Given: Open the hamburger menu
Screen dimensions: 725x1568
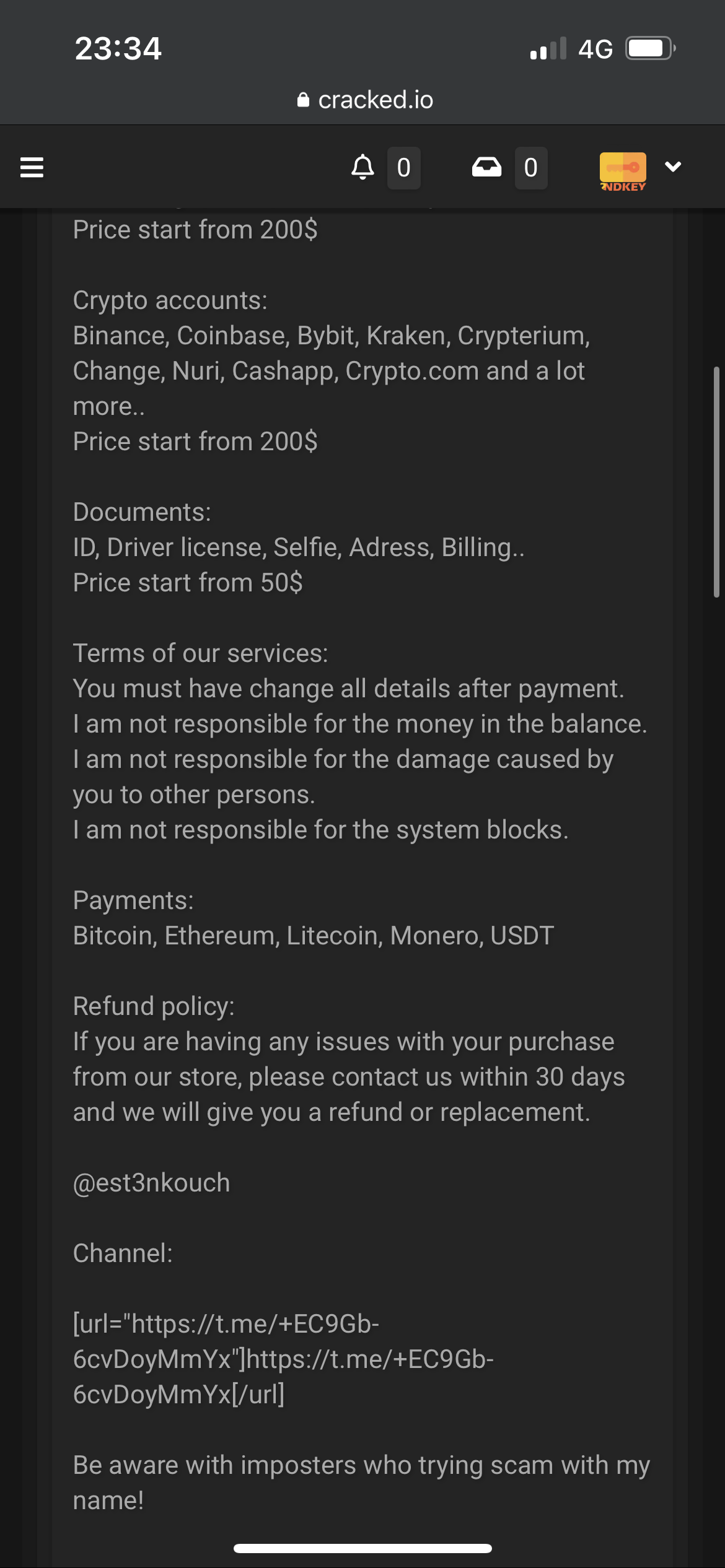Looking at the screenshot, I should (32, 167).
